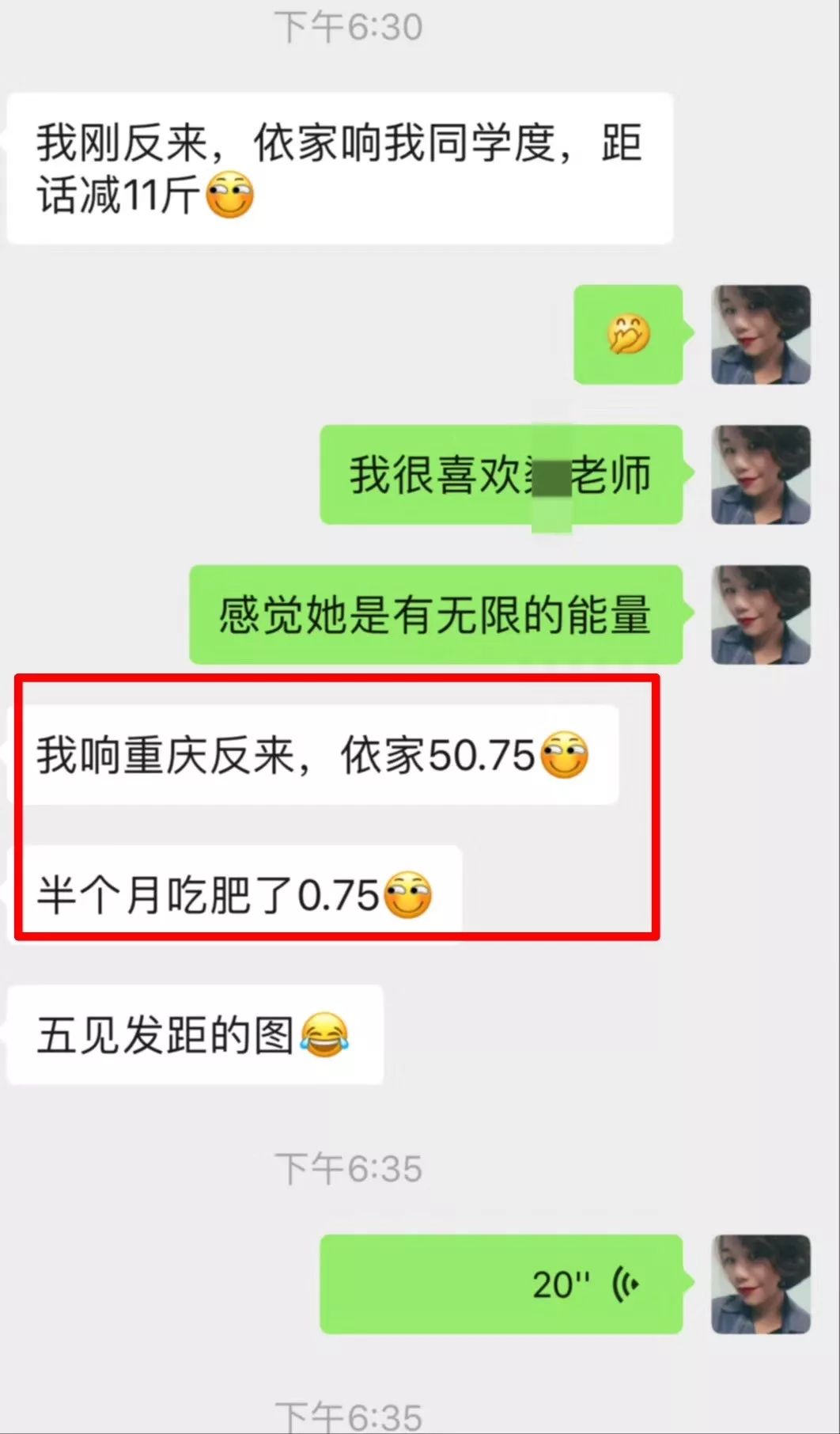Open avatar next to 我很喜欢老师 message
Image resolution: width=840 pixels, height=1434 pixels.
(760, 475)
